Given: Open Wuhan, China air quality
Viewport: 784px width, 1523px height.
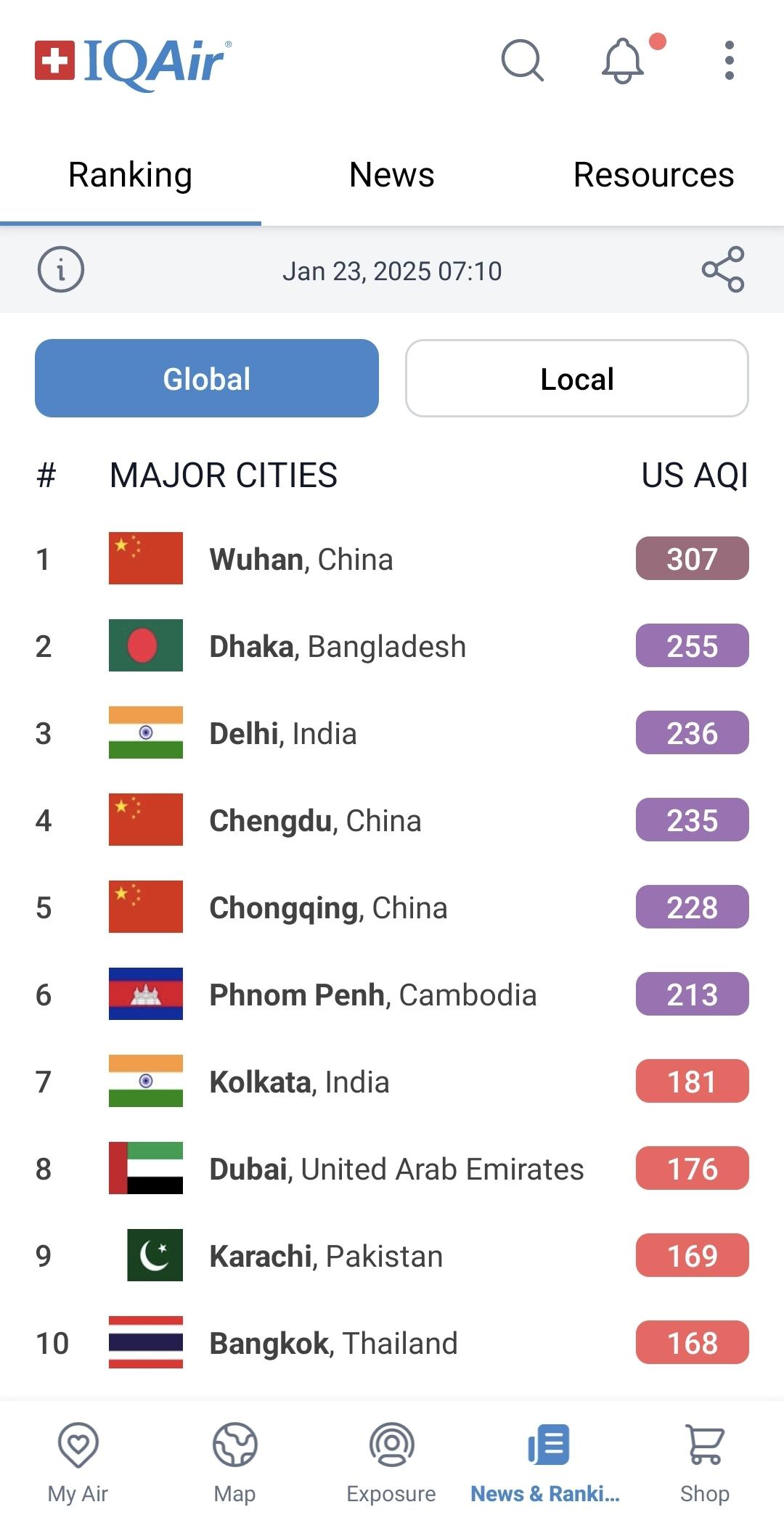Looking at the screenshot, I should (392, 559).
